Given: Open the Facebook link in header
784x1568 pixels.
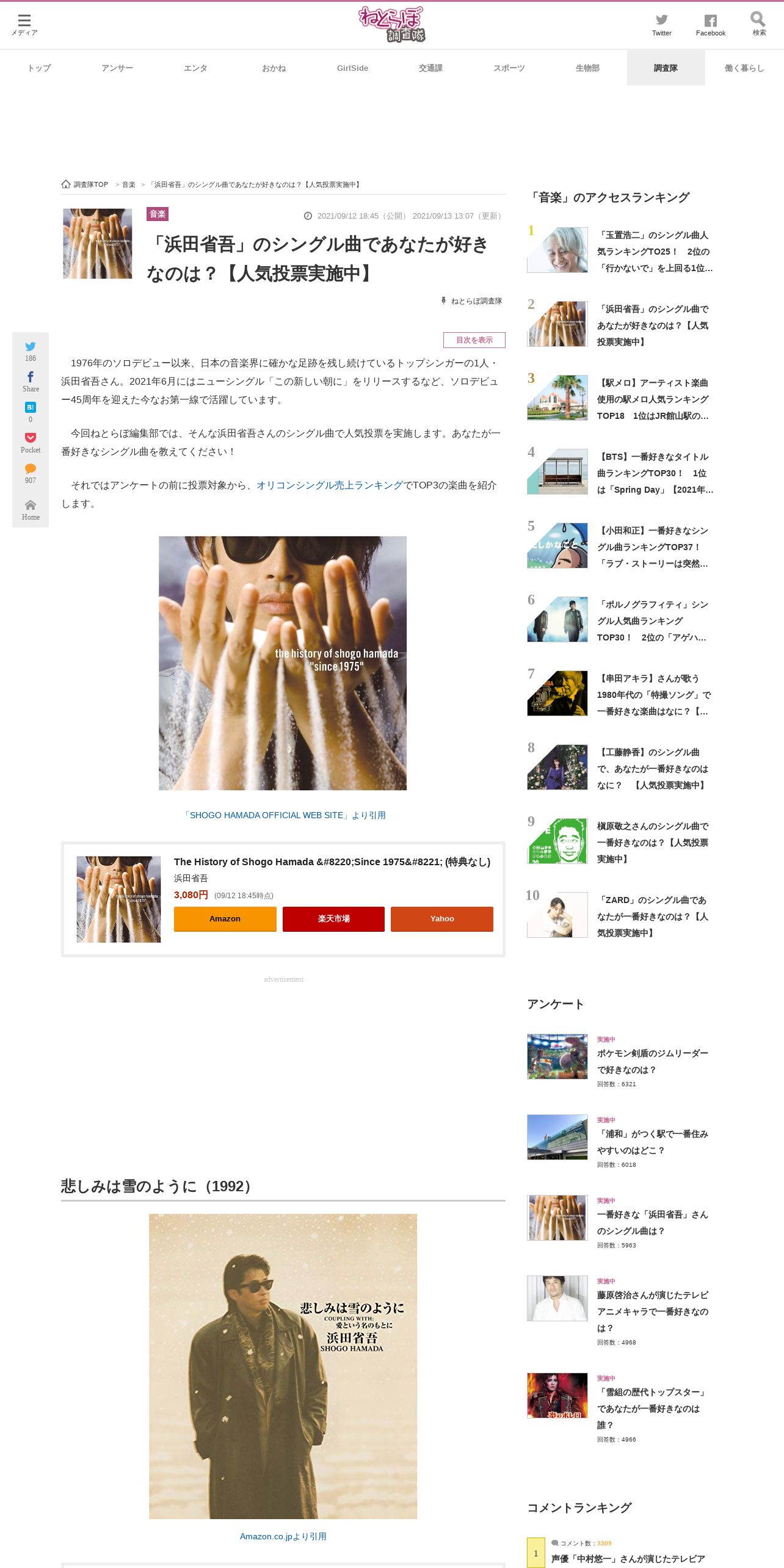Looking at the screenshot, I should [710, 24].
